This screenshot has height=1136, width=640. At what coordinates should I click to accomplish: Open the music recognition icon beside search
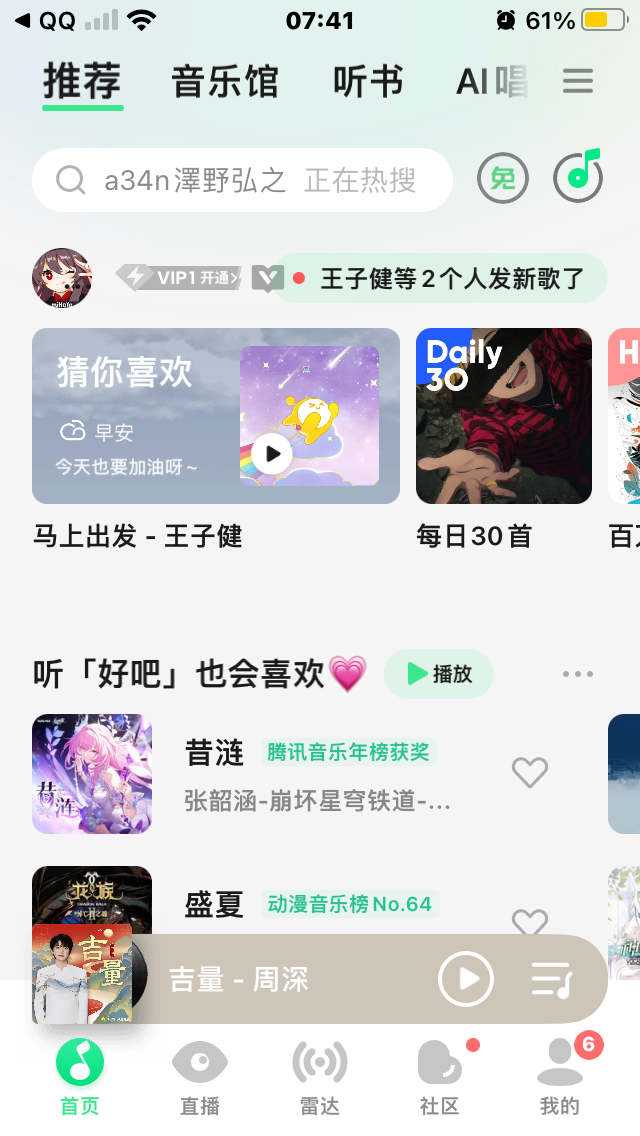pyautogui.click(x=579, y=178)
